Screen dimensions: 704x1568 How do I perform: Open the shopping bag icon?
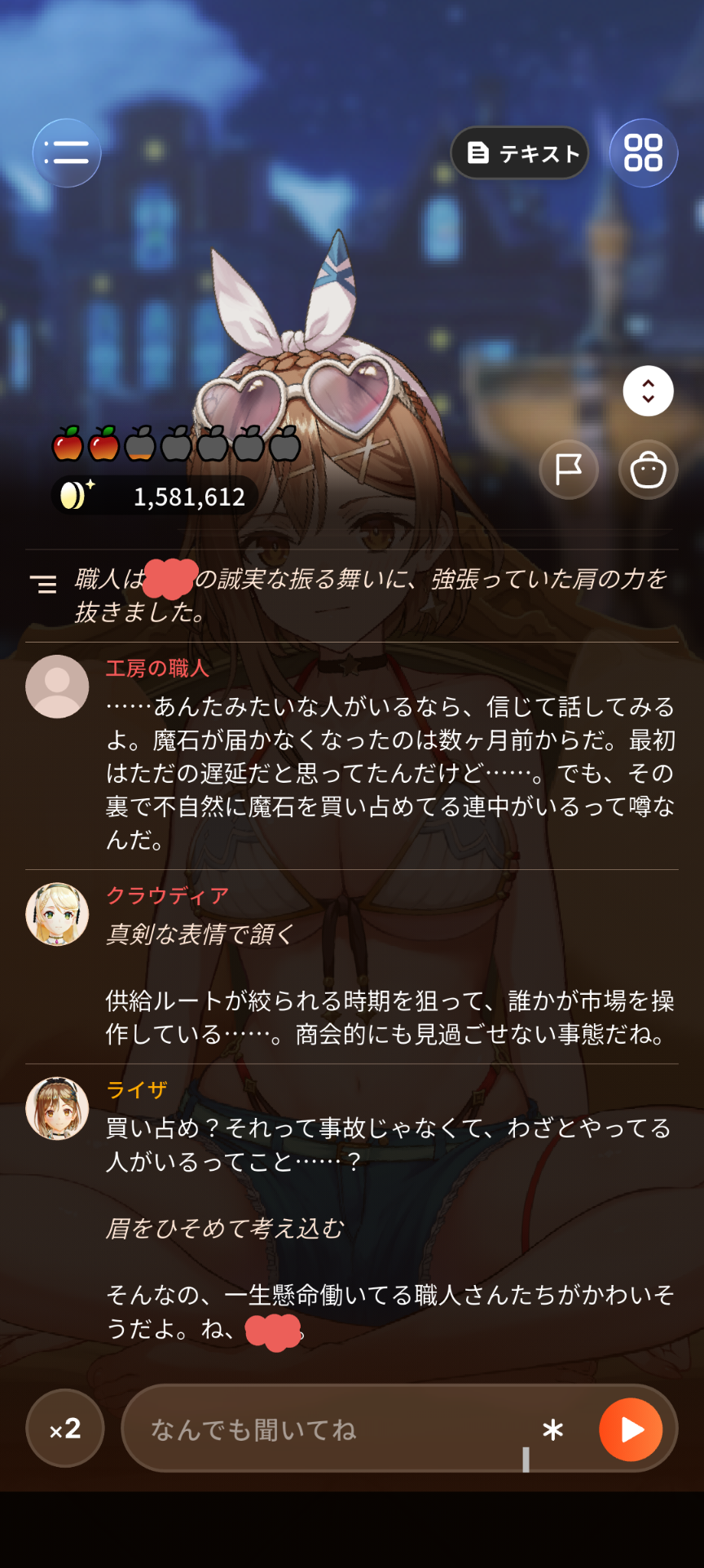click(x=649, y=470)
